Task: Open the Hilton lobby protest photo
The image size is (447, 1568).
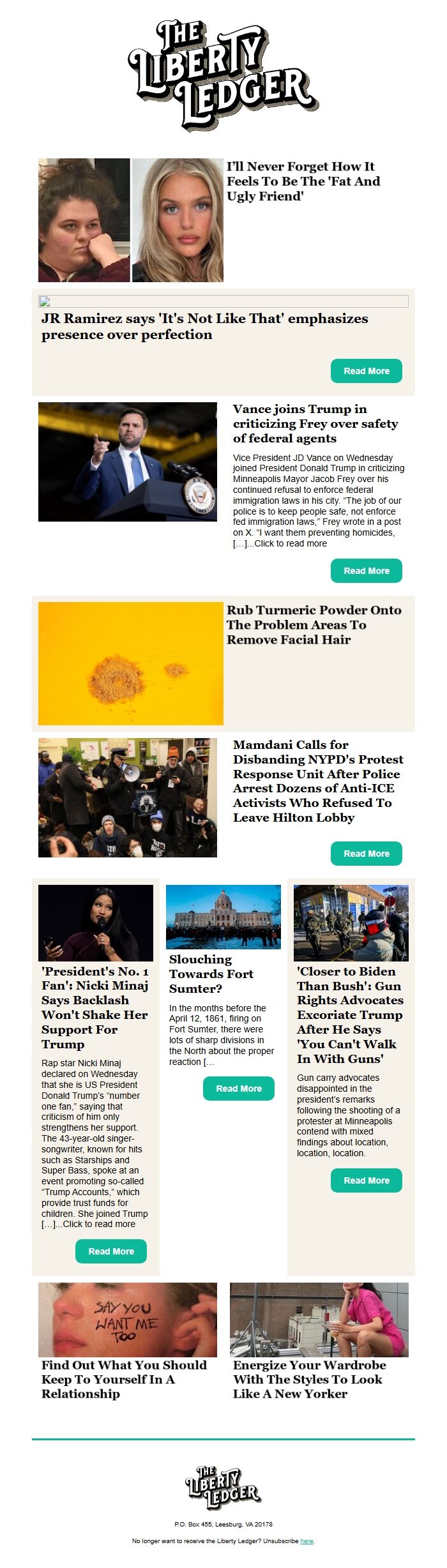Action: [x=128, y=797]
